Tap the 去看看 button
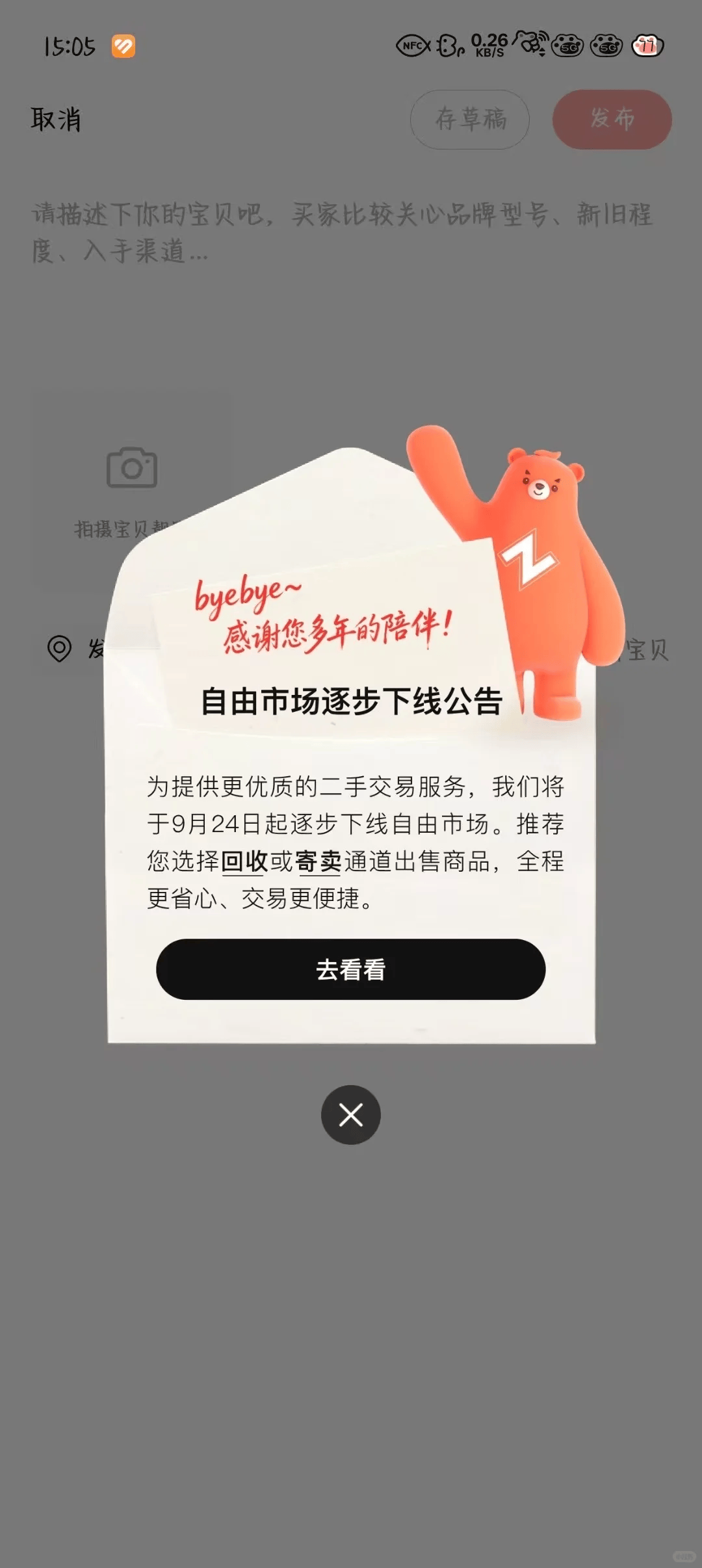 [350, 969]
